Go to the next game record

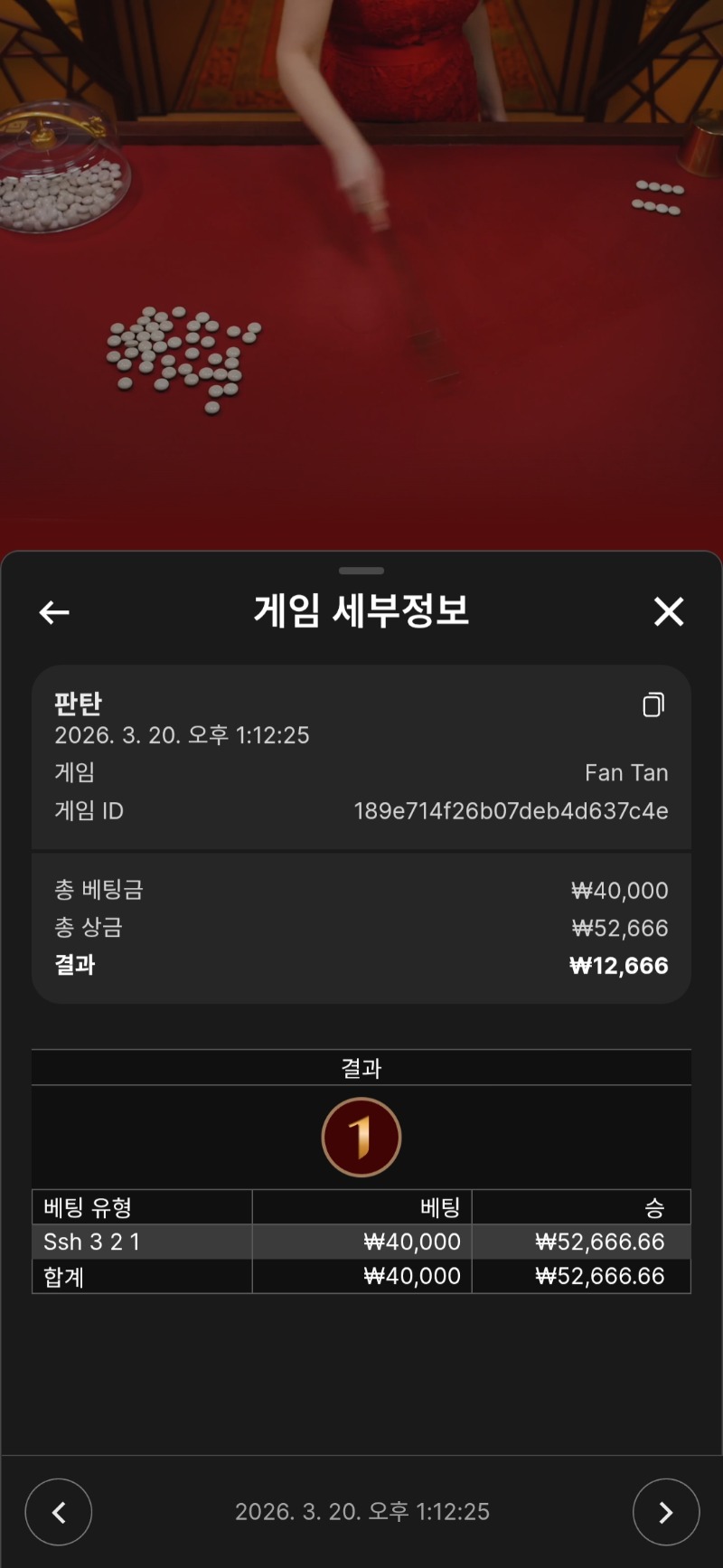coord(666,1512)
